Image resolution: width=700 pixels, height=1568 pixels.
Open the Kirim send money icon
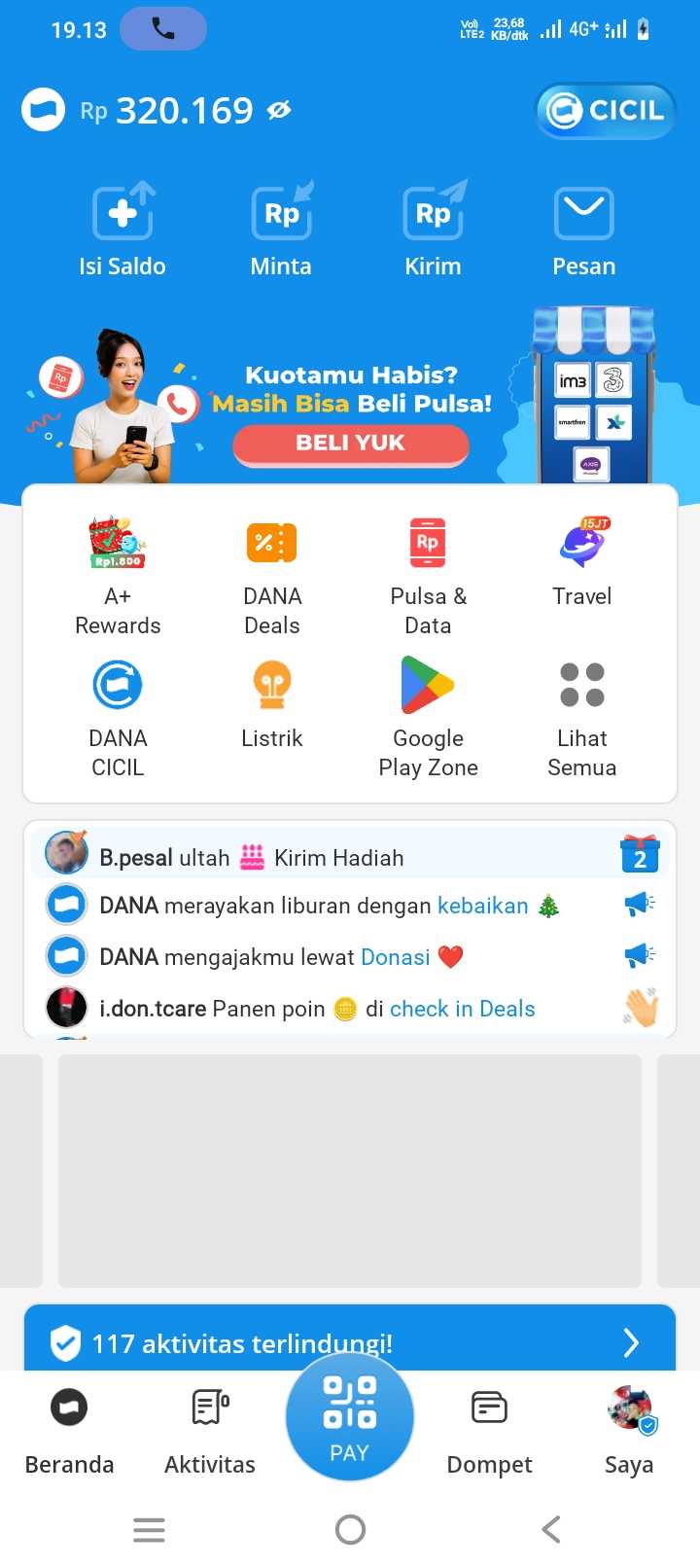pos(432,212)
